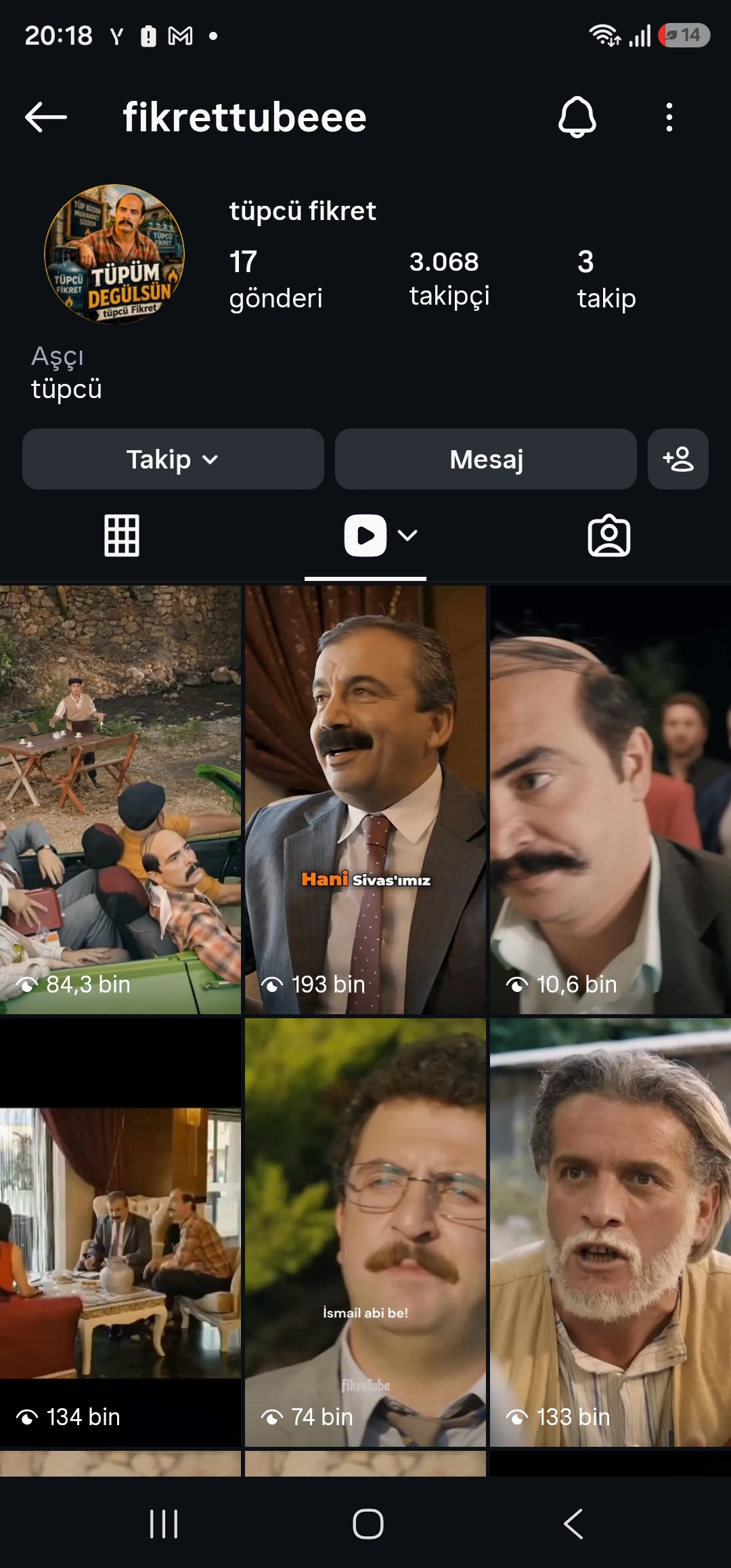Switch to the tagged photos tab
This screenshot has height=1568, width=731.
click(609, 536)
